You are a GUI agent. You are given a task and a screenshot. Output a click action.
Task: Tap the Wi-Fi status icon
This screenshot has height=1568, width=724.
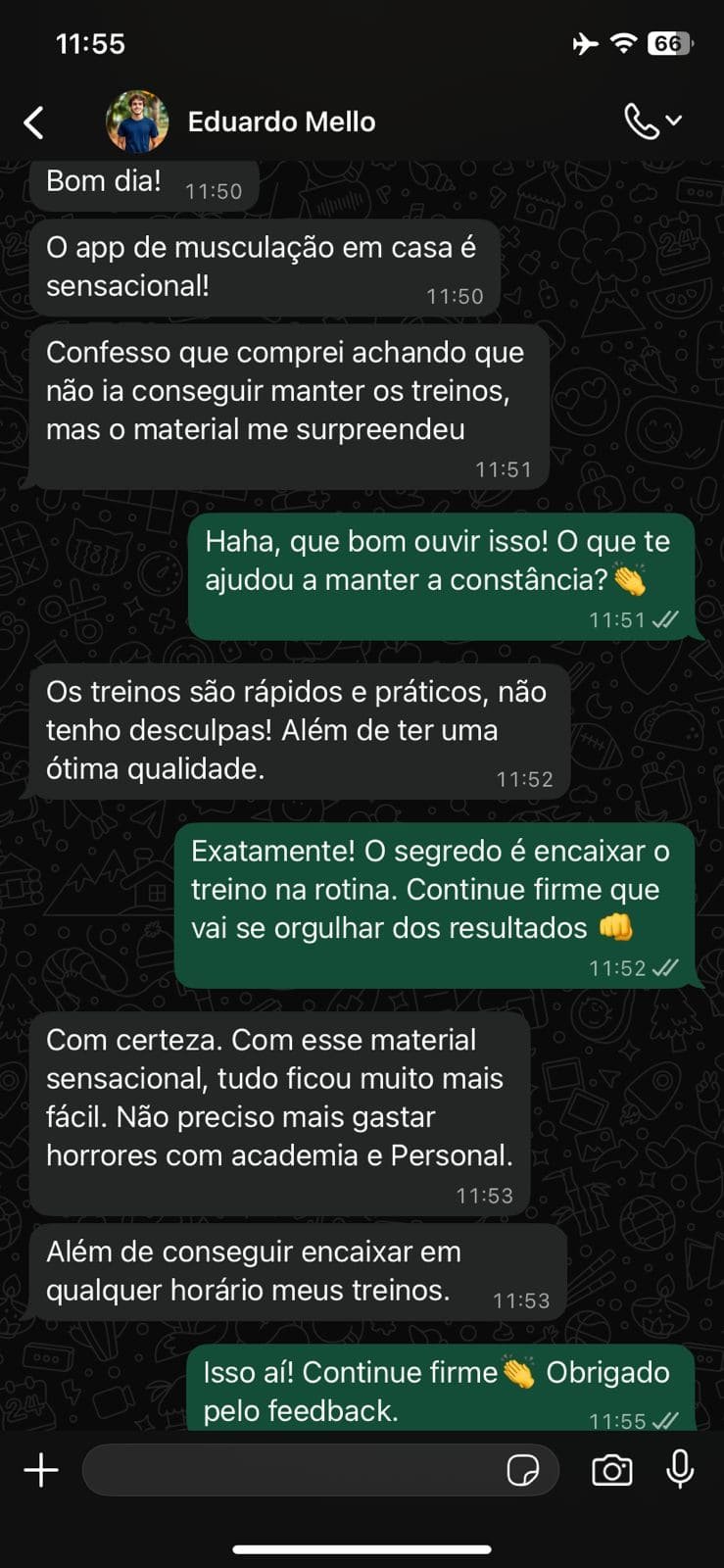click(x=625, y=43)
